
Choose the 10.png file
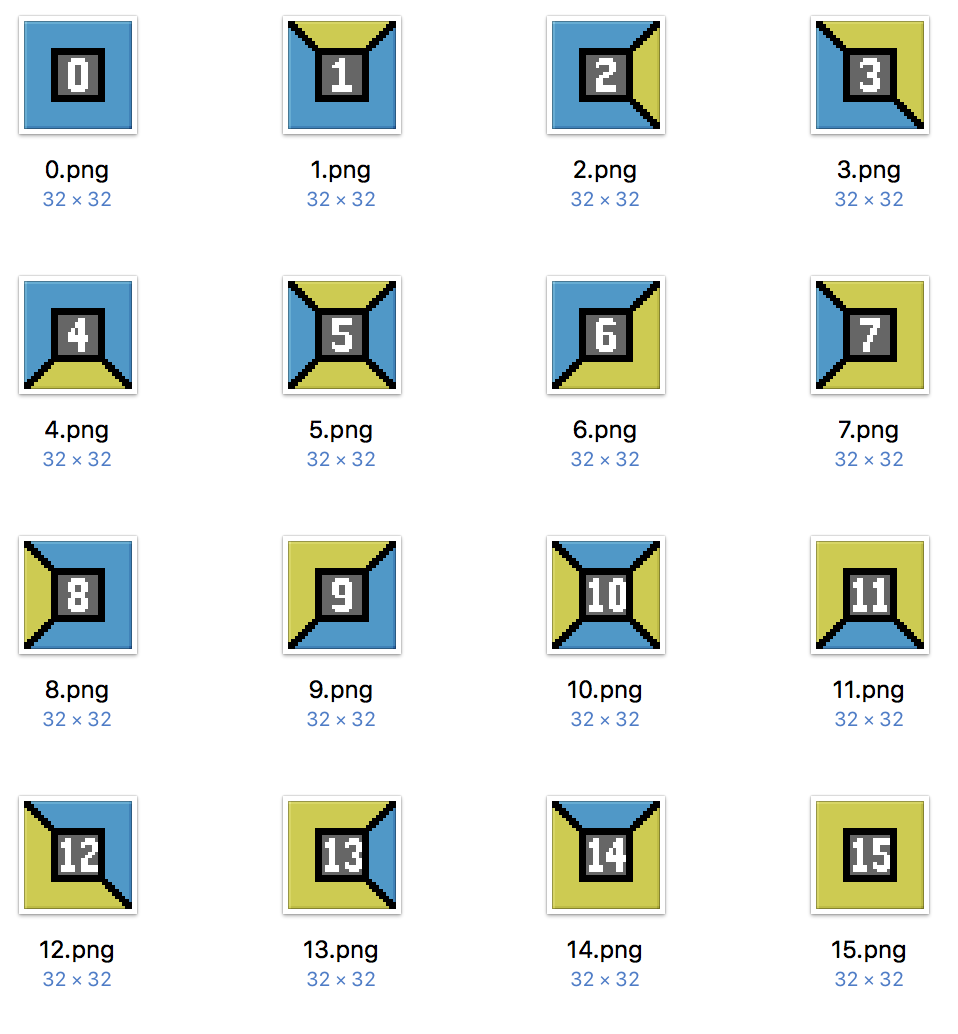(x=606, y=595)
